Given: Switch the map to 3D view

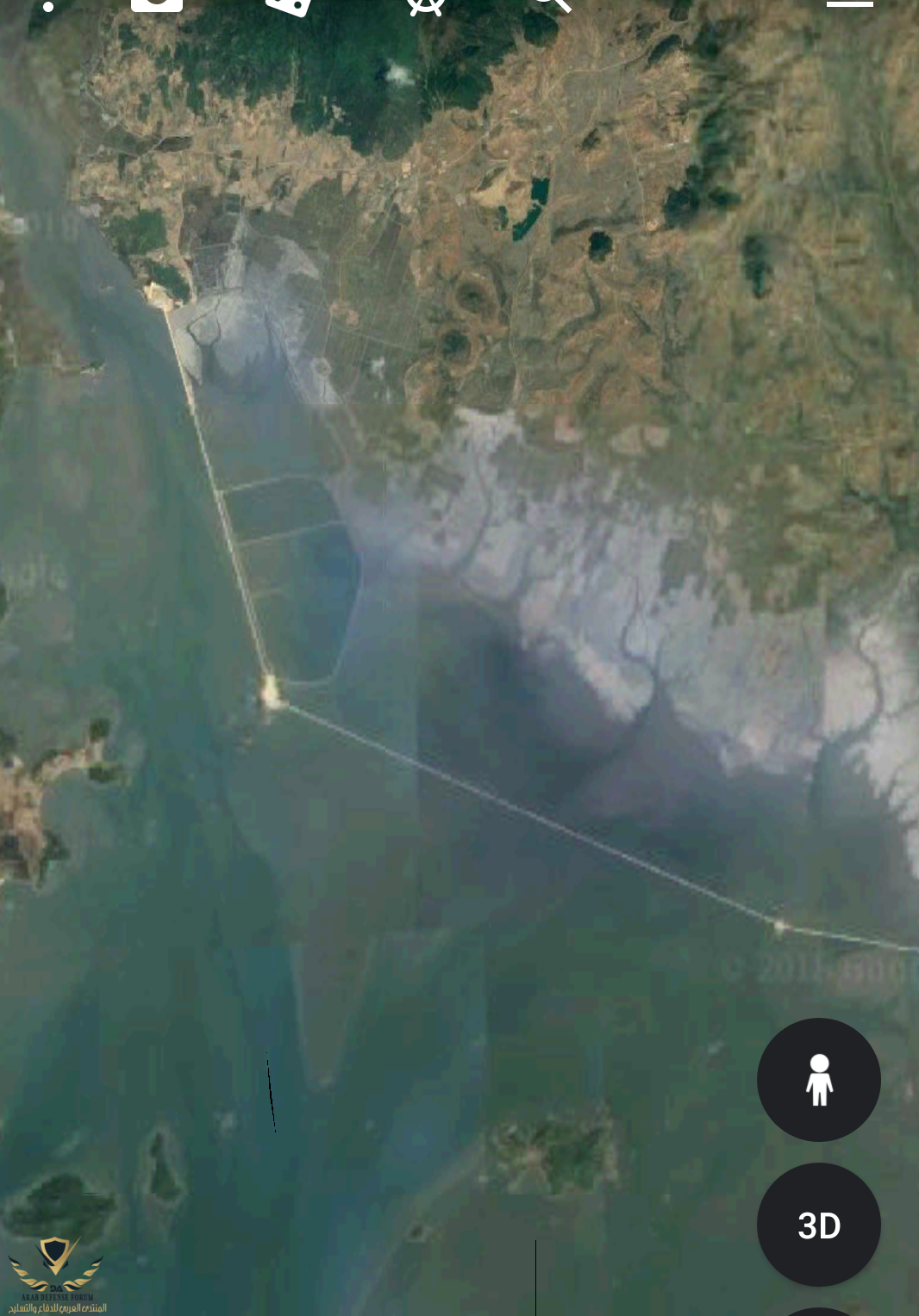Looking at the screenshot, I should coord(818,1225).
